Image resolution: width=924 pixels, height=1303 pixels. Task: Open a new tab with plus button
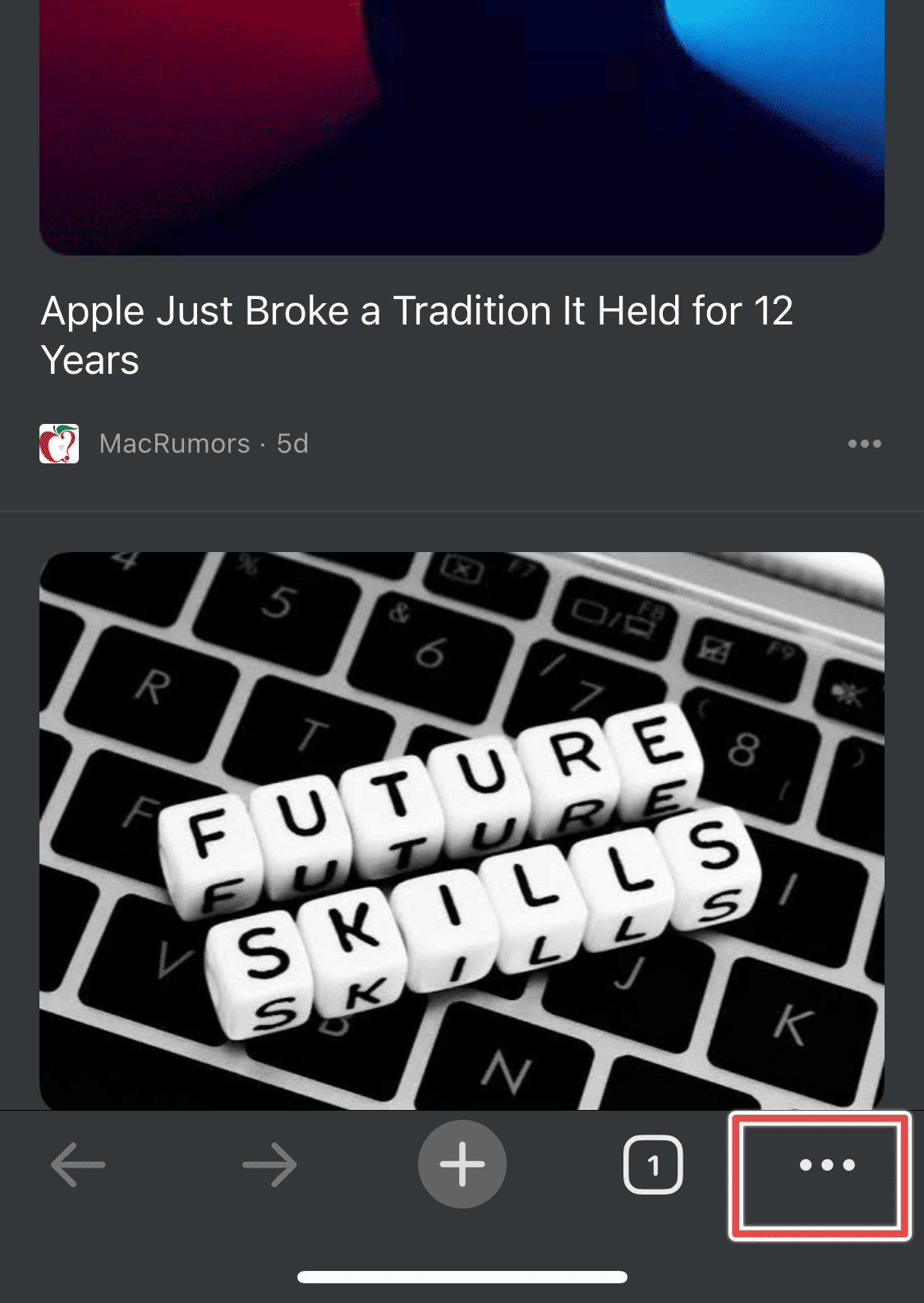coord(462,1164)
